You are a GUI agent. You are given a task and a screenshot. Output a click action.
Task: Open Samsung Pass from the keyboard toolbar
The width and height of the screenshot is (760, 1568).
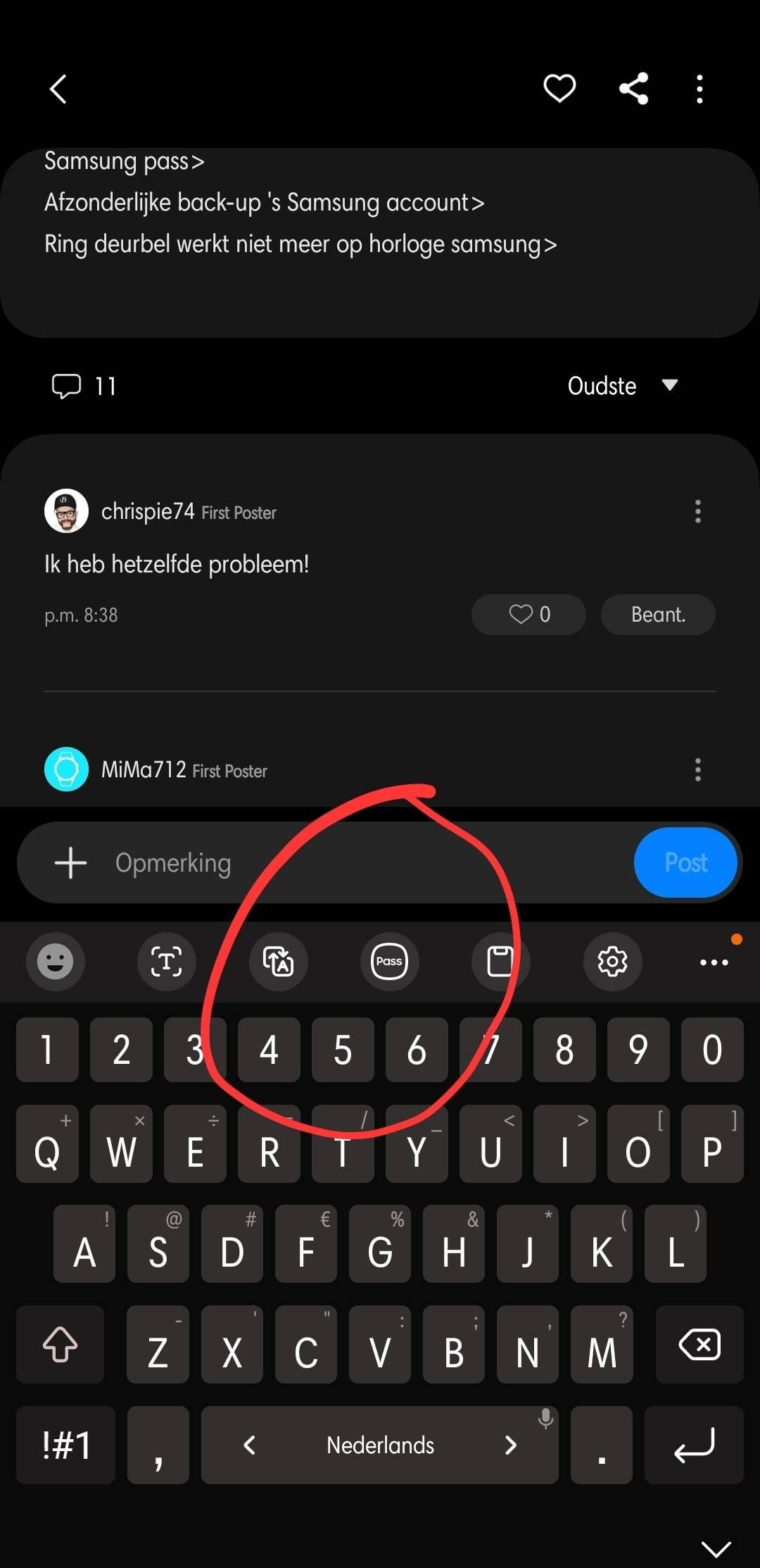(x=389, y=962)
